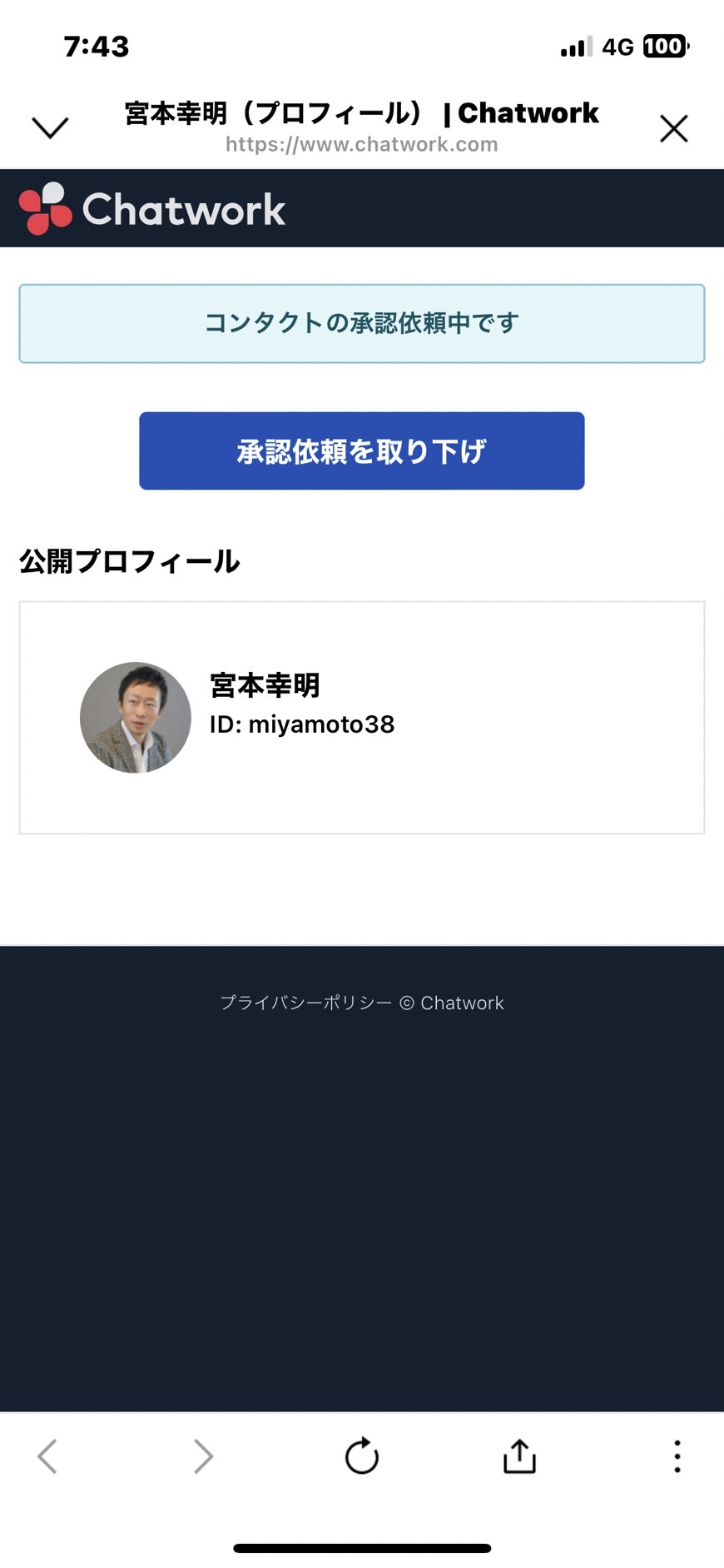Share this profile page
This screenshot has height=1568, width=724.
click(x=519, y=1456)
